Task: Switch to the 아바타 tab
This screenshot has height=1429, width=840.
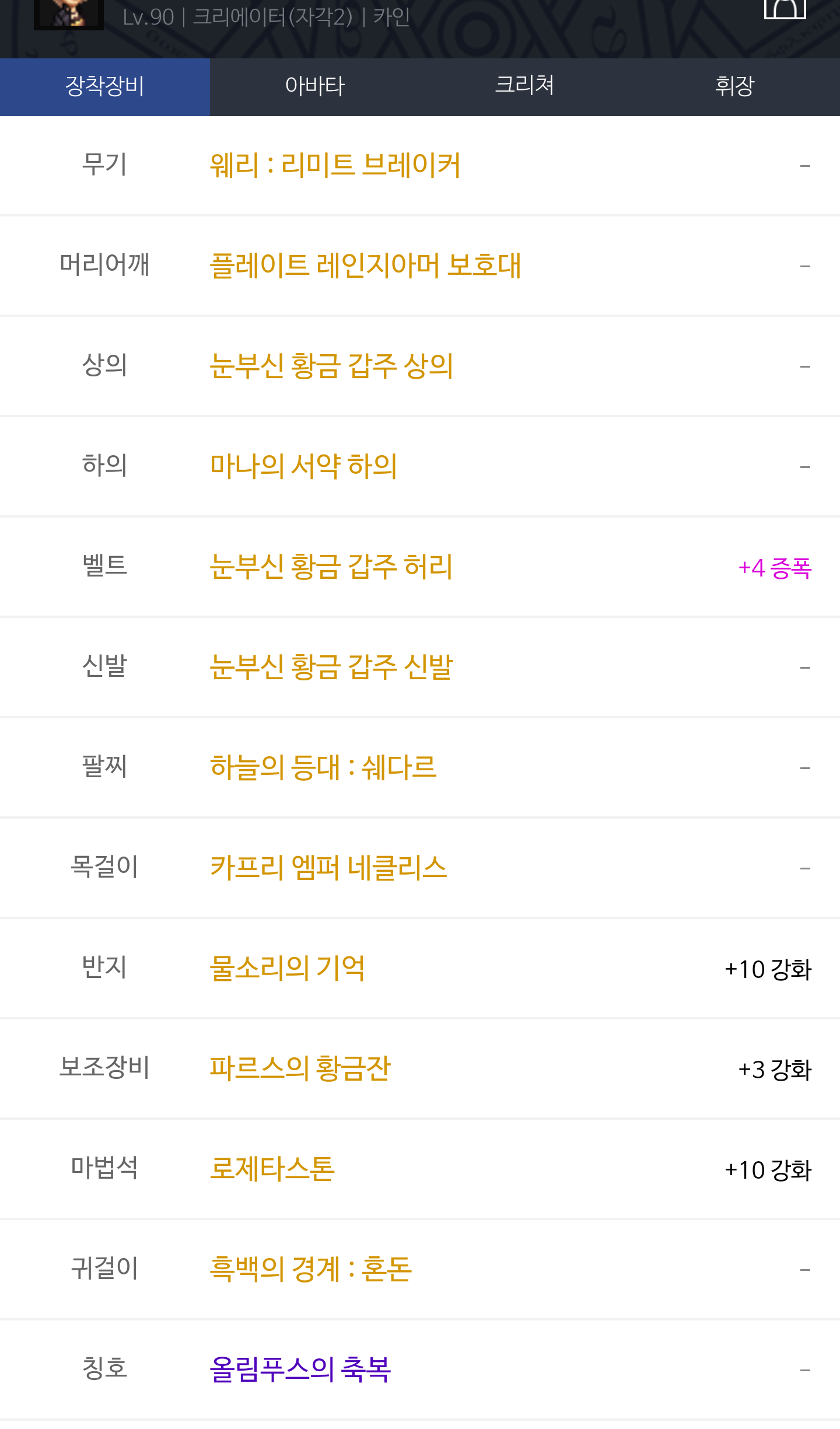Action: 315,86
